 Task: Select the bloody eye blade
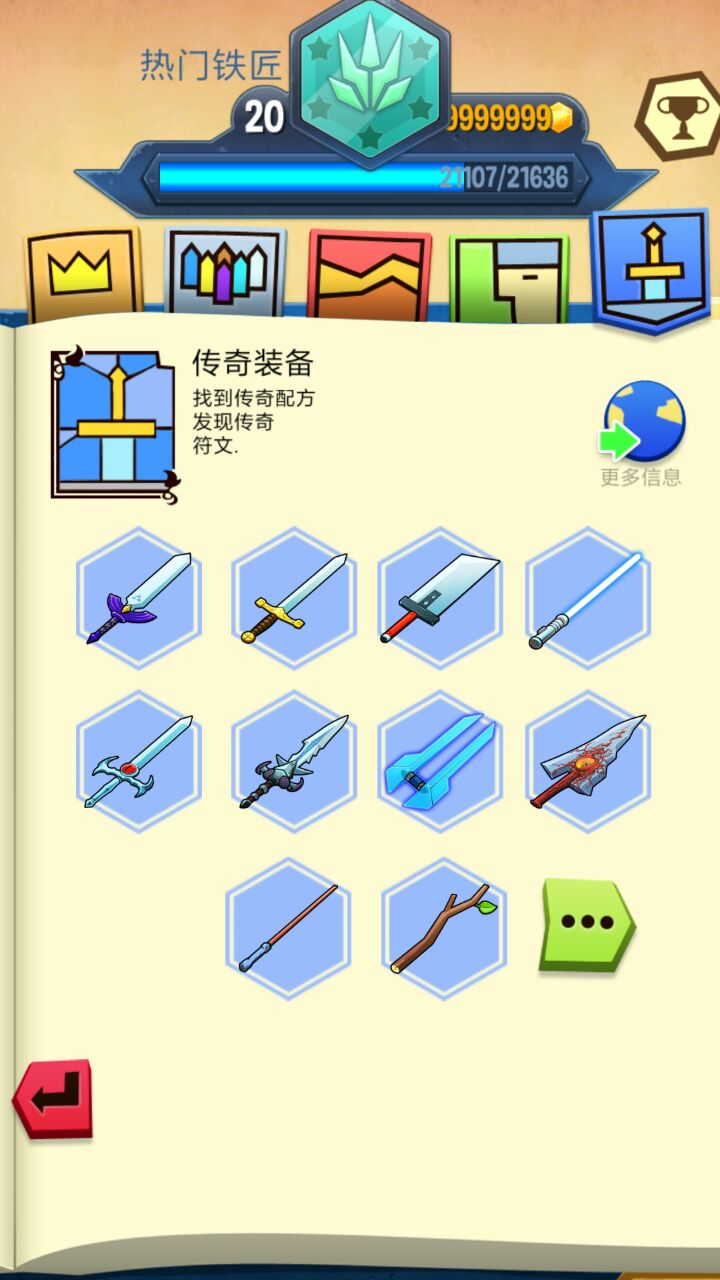(588, 761)
